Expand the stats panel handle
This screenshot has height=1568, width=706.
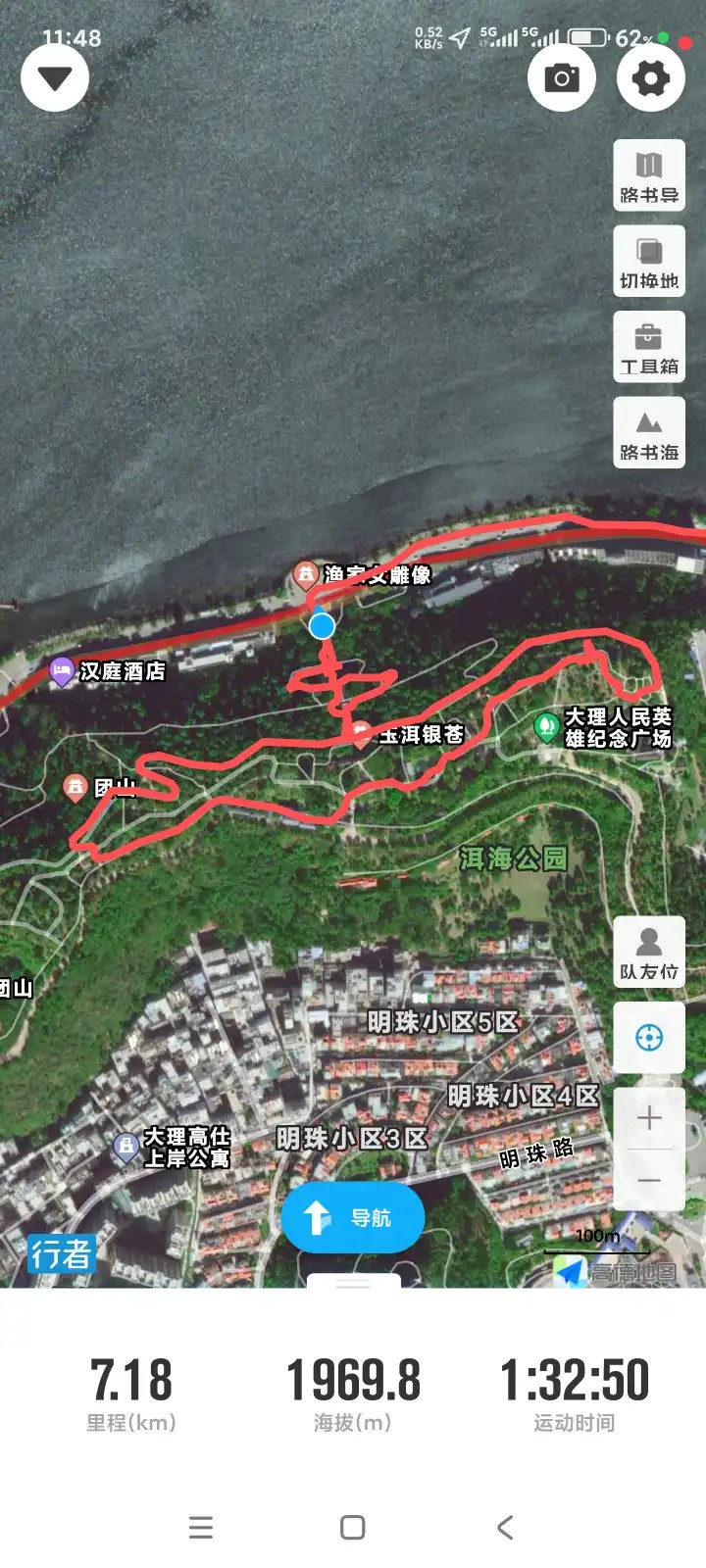click(353, 1281)
